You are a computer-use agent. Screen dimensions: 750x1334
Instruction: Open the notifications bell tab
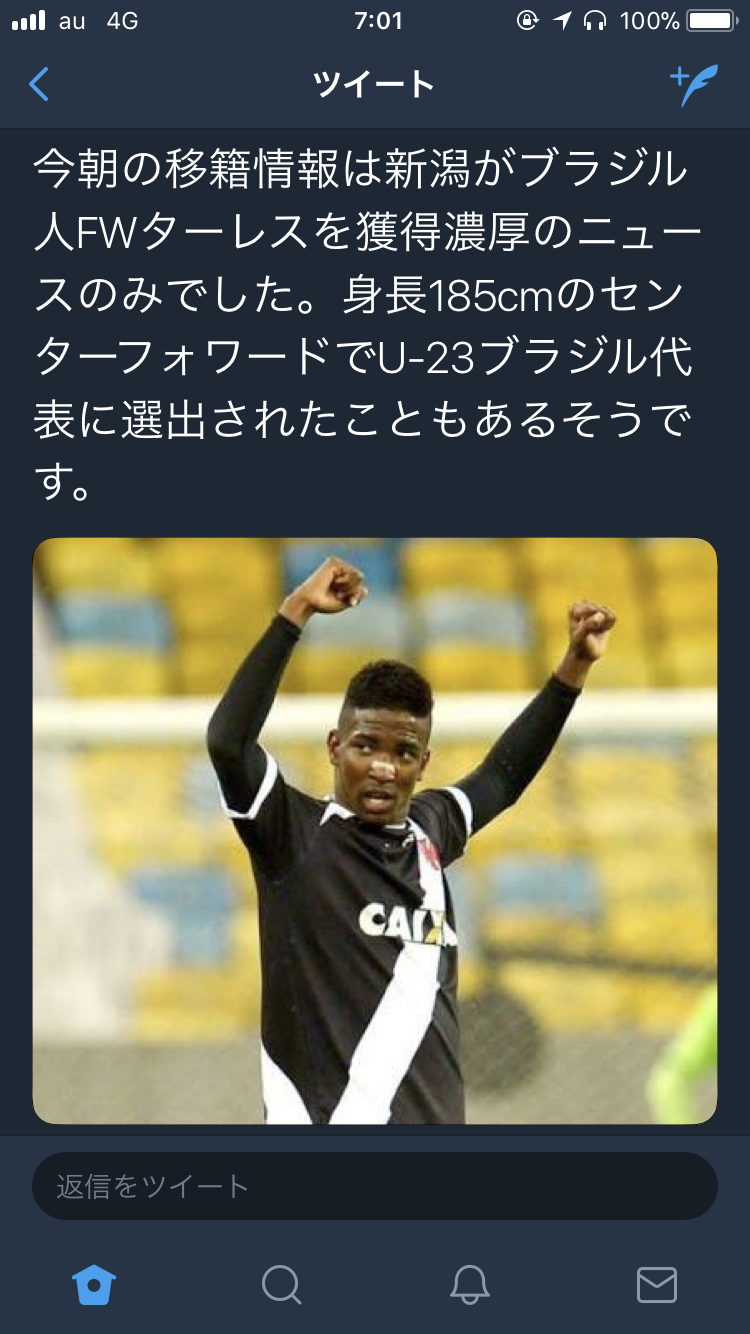(x=469, y=1284)
